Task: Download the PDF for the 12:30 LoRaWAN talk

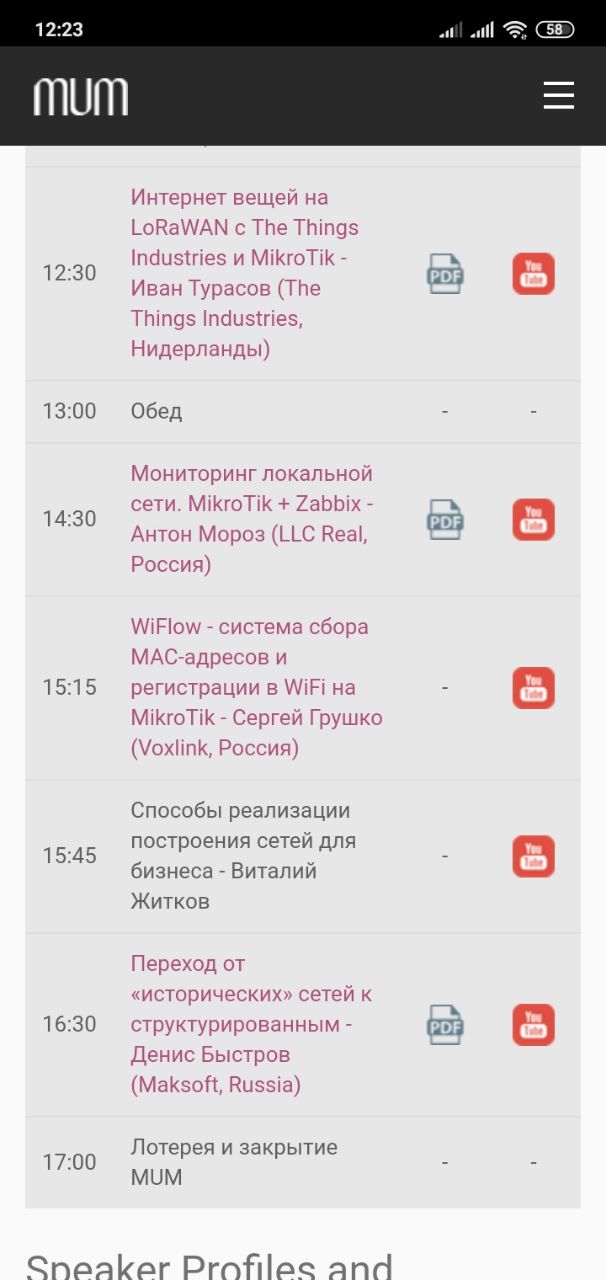Action: point(445,274)
